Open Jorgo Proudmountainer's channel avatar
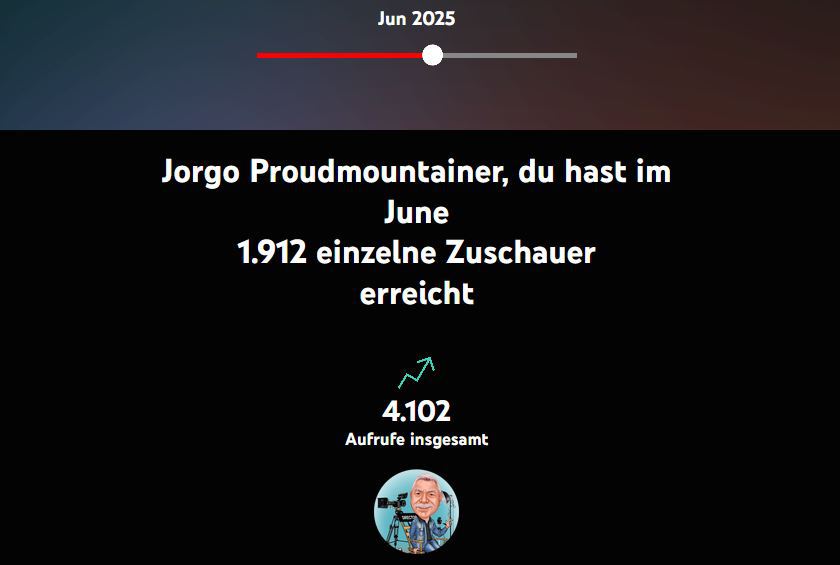 tap(416, 511)
